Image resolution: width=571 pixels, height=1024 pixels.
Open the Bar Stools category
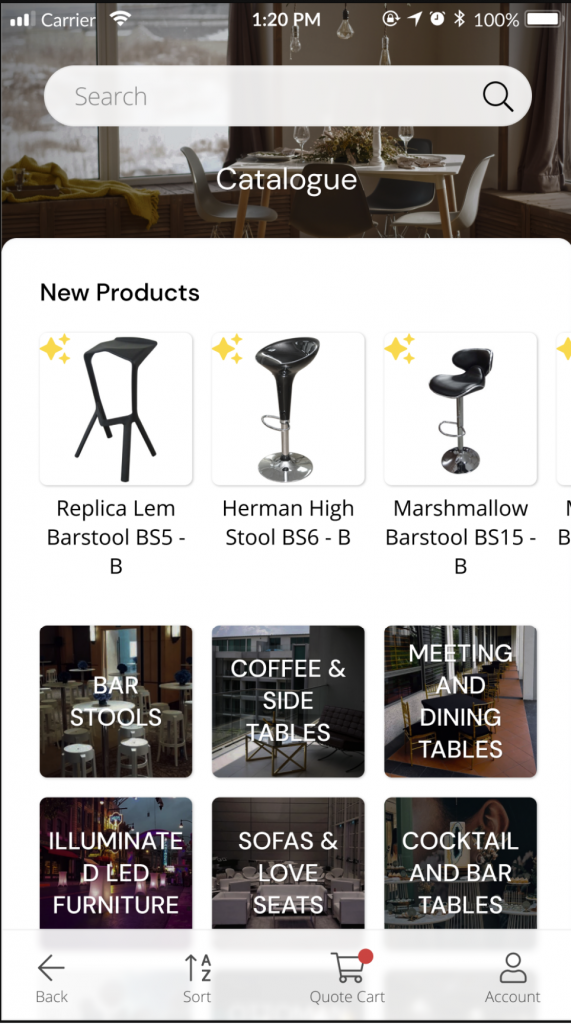(116, 701)
